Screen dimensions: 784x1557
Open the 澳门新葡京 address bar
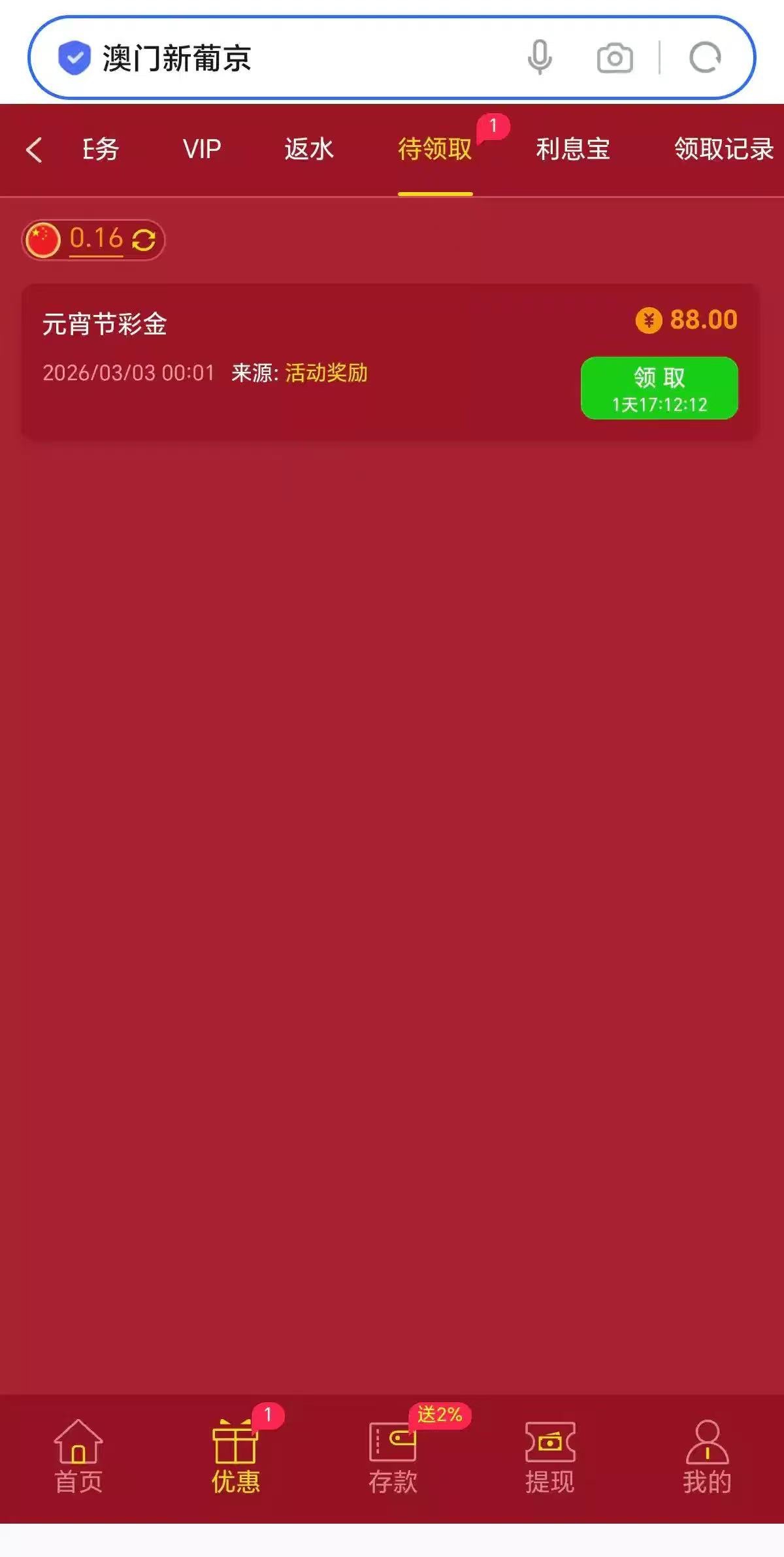click(294, 58)
